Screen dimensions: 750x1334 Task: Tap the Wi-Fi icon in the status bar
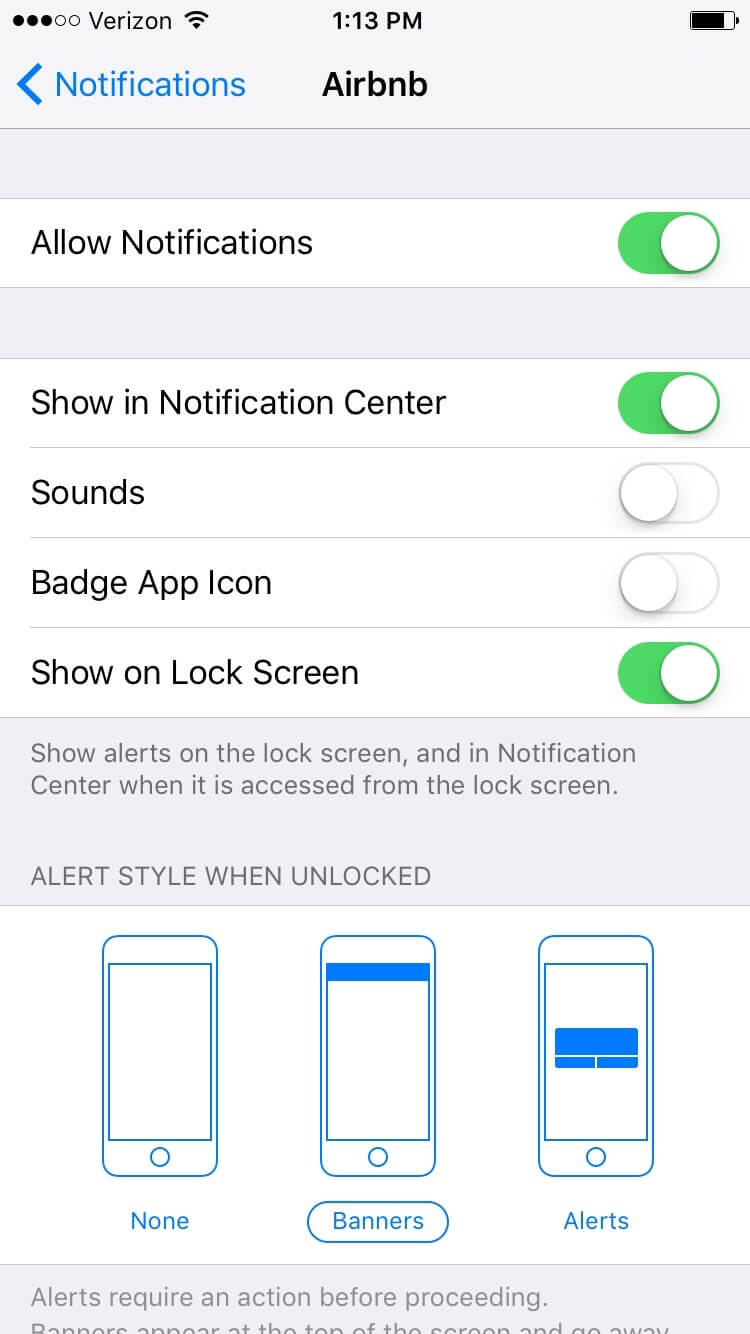point(197,19)
